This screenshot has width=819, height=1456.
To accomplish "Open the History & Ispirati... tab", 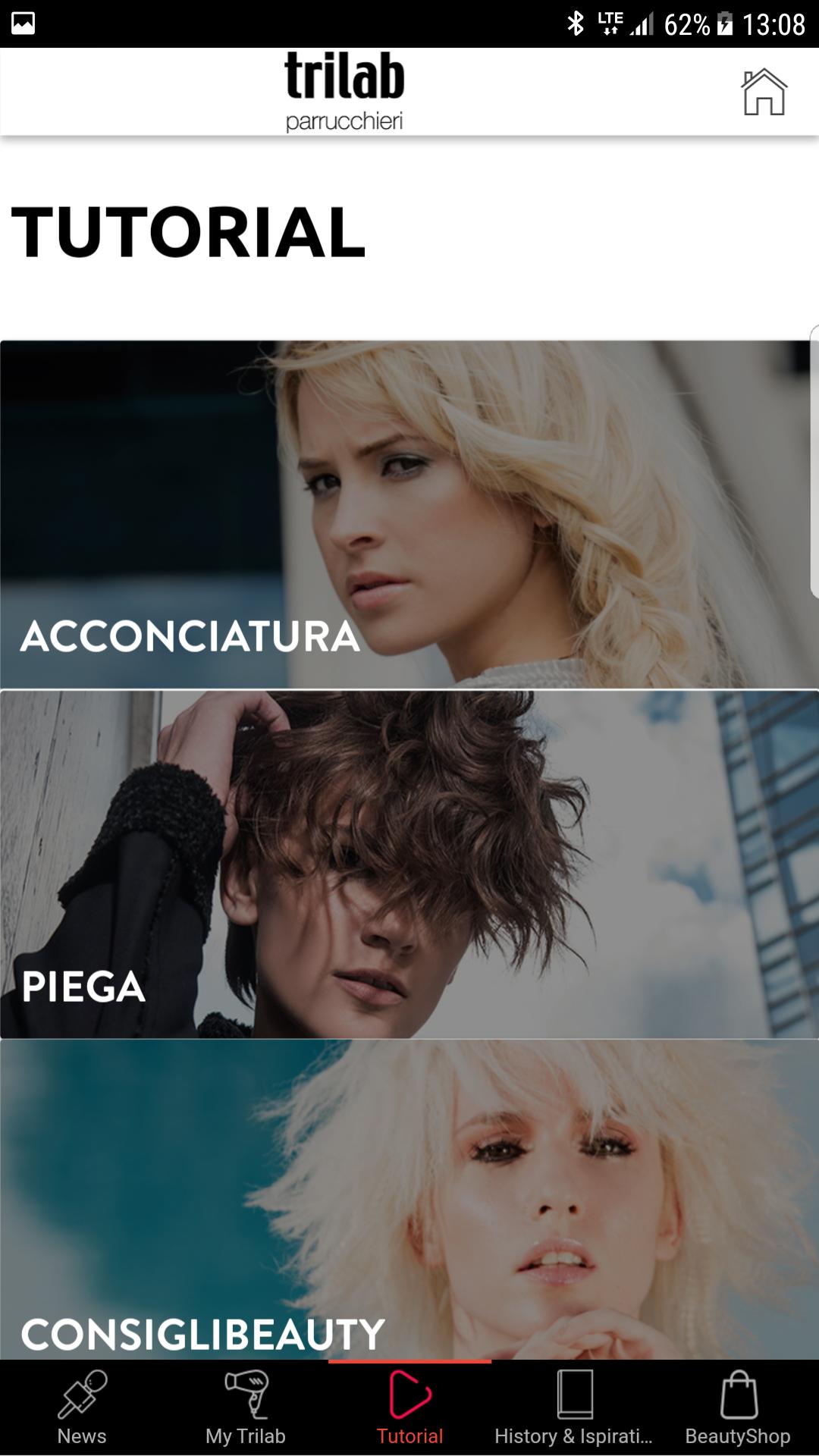I will click(x=573, y=1407).
